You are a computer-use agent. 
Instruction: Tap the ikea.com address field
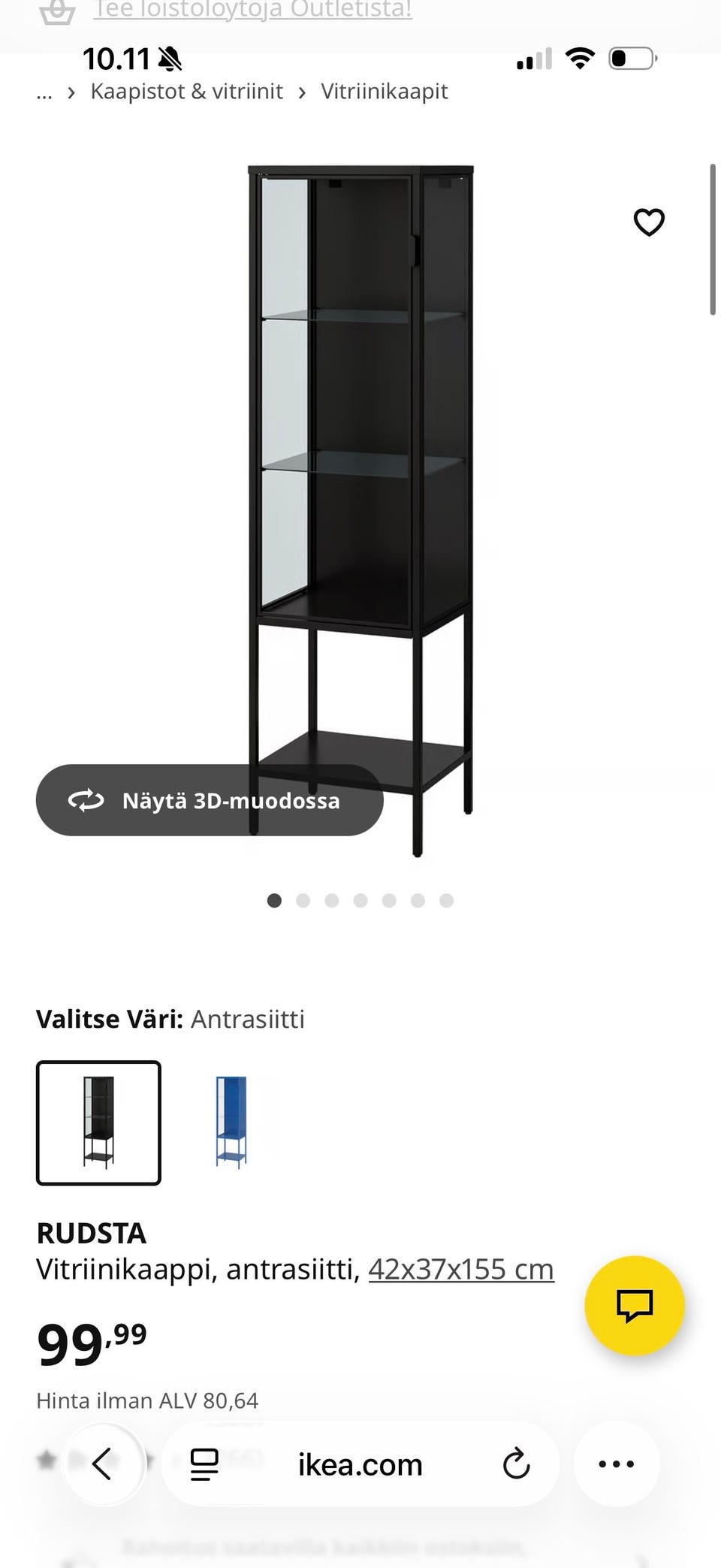[360, 1464]
